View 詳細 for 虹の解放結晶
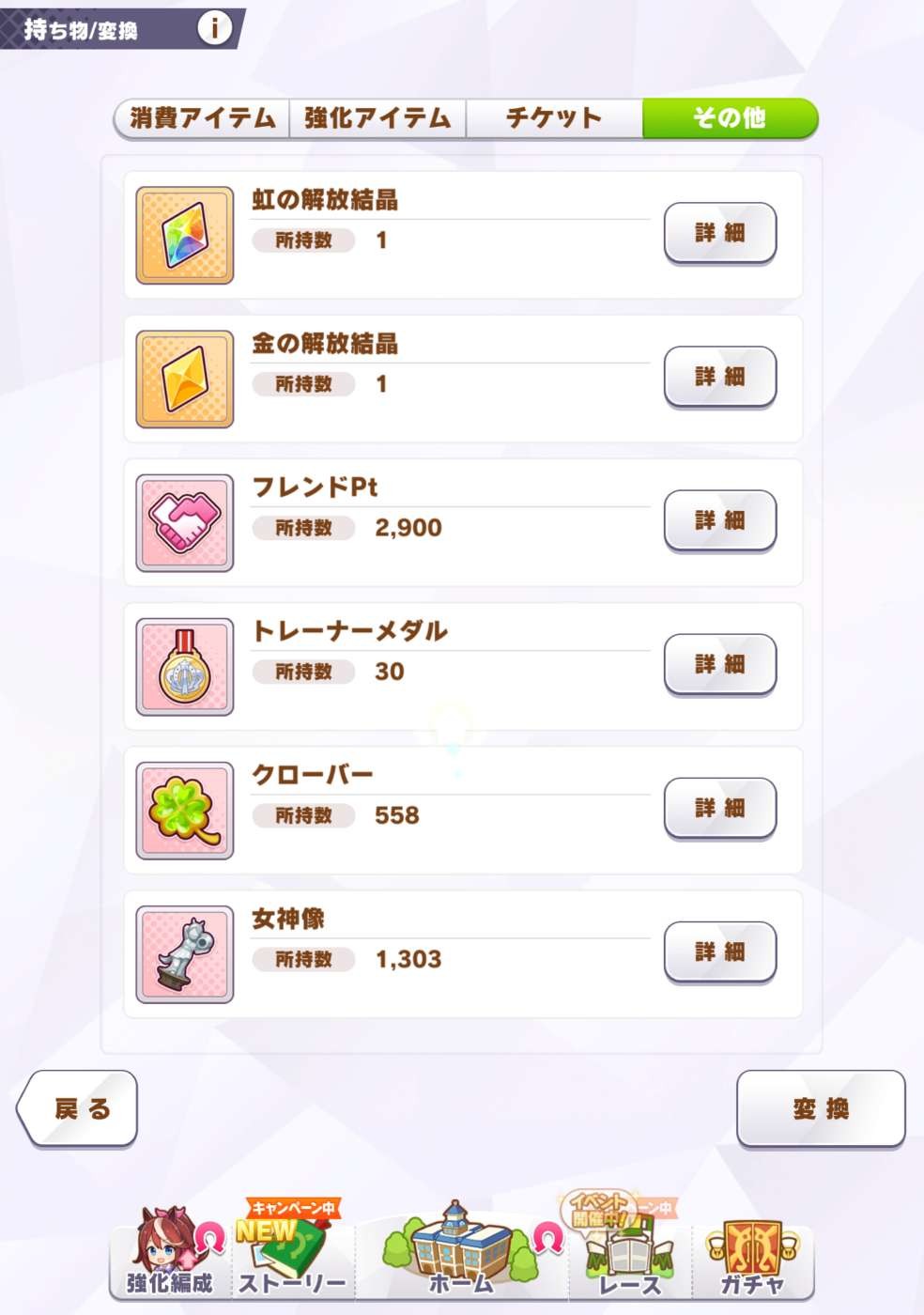The image size is (924, 1315). point(719,233)
